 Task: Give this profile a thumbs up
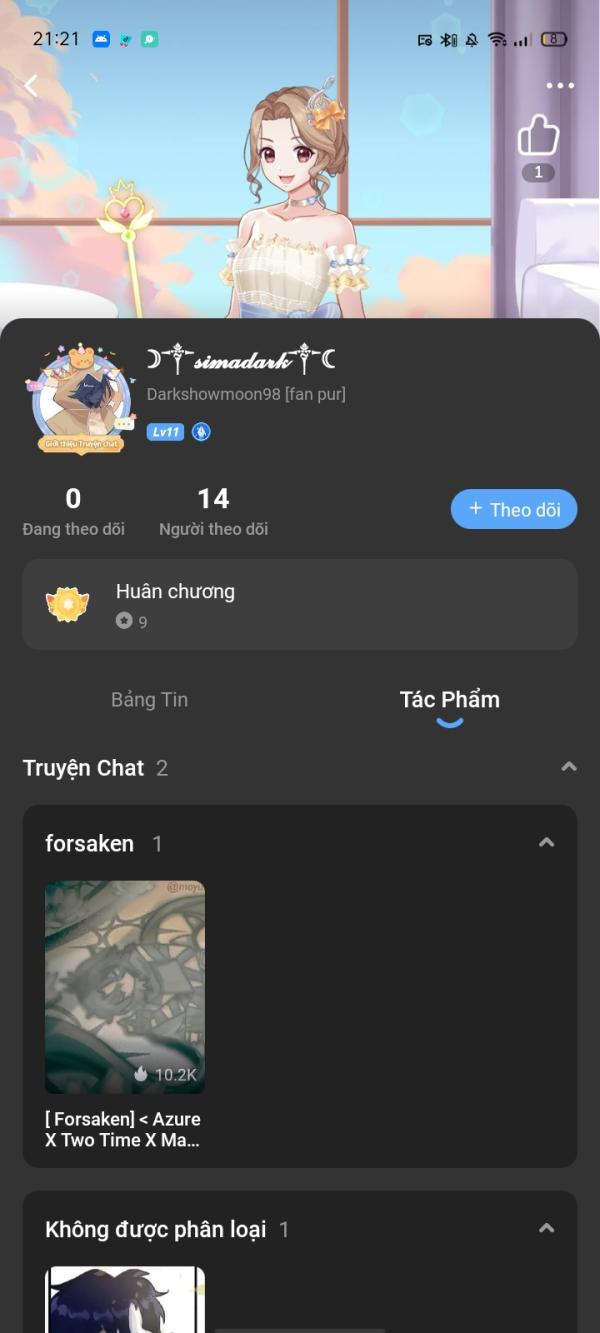point(538,136)
